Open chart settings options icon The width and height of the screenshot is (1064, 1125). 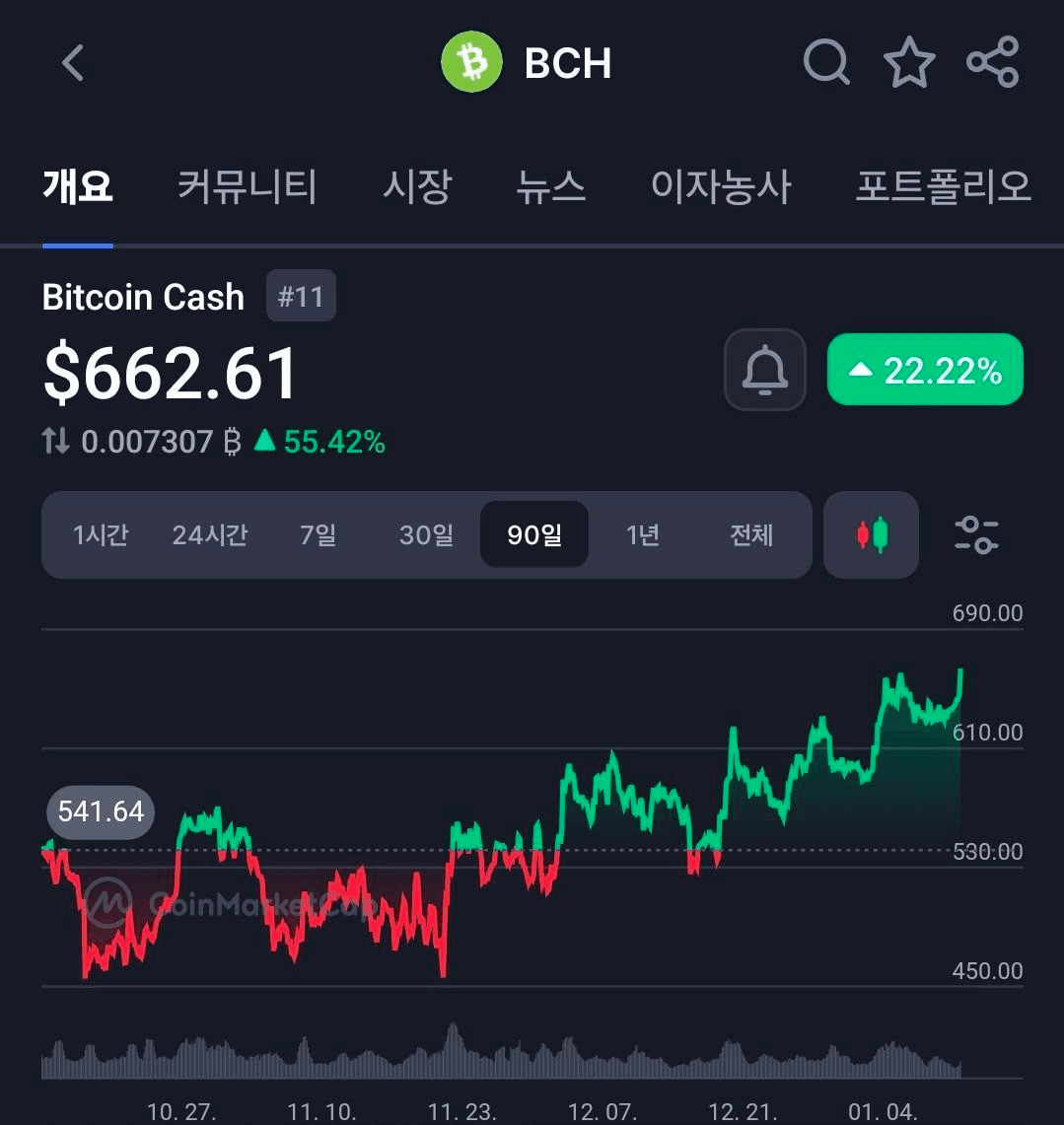976,534
